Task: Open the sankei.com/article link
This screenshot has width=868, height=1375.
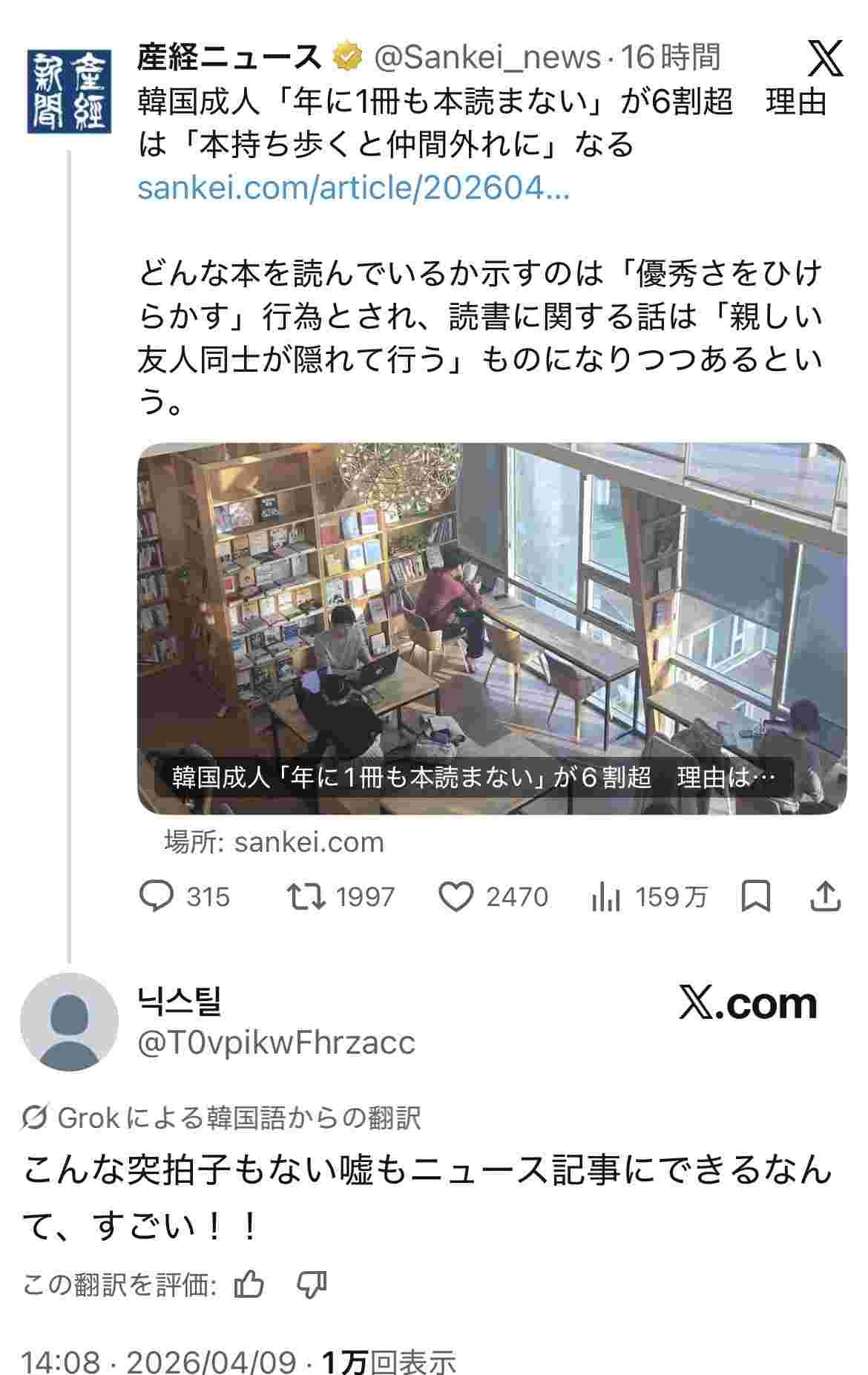Action: (x=353, y=188)
